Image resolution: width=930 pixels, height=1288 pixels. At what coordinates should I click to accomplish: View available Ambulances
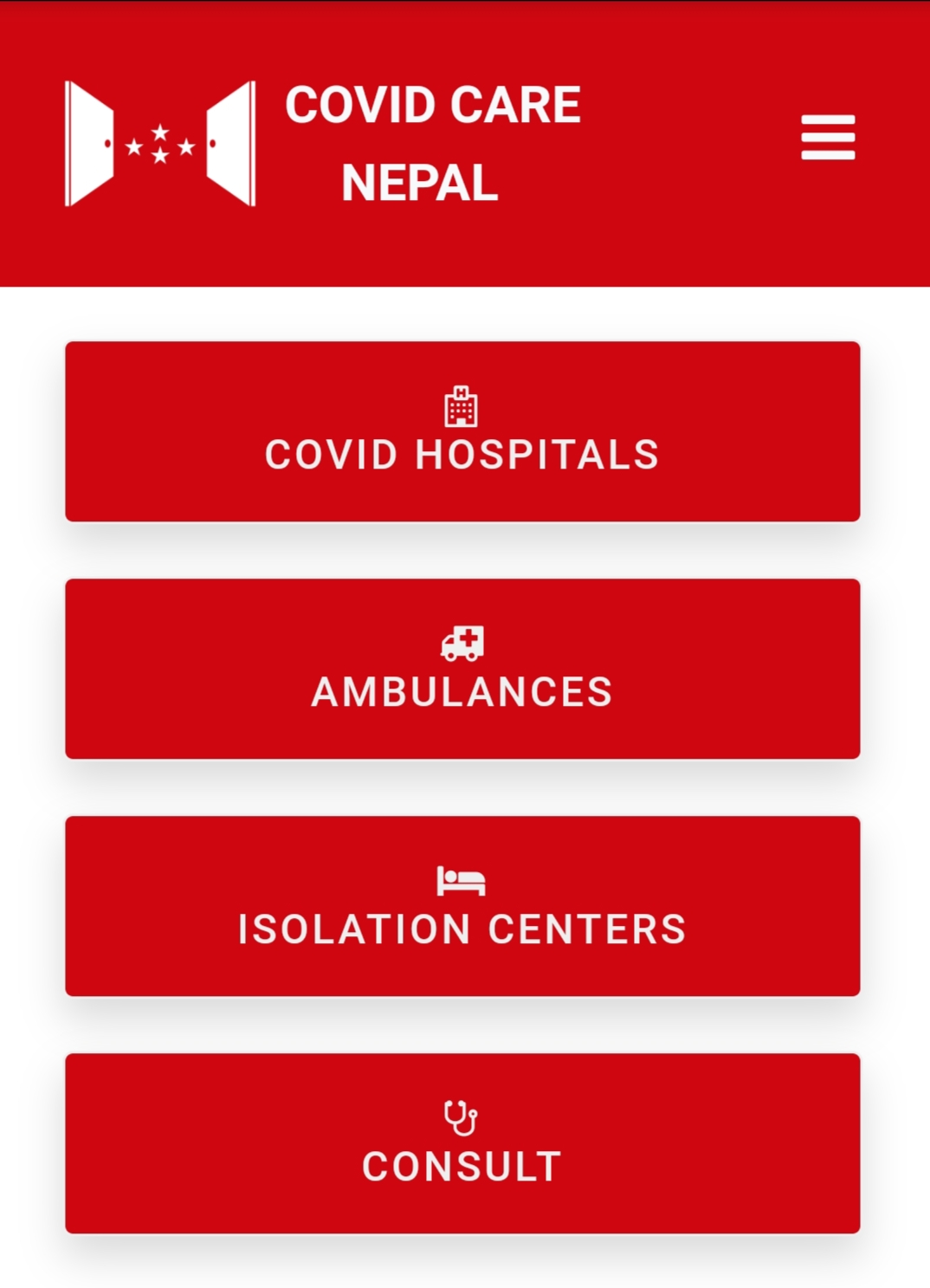coord(462,669)
